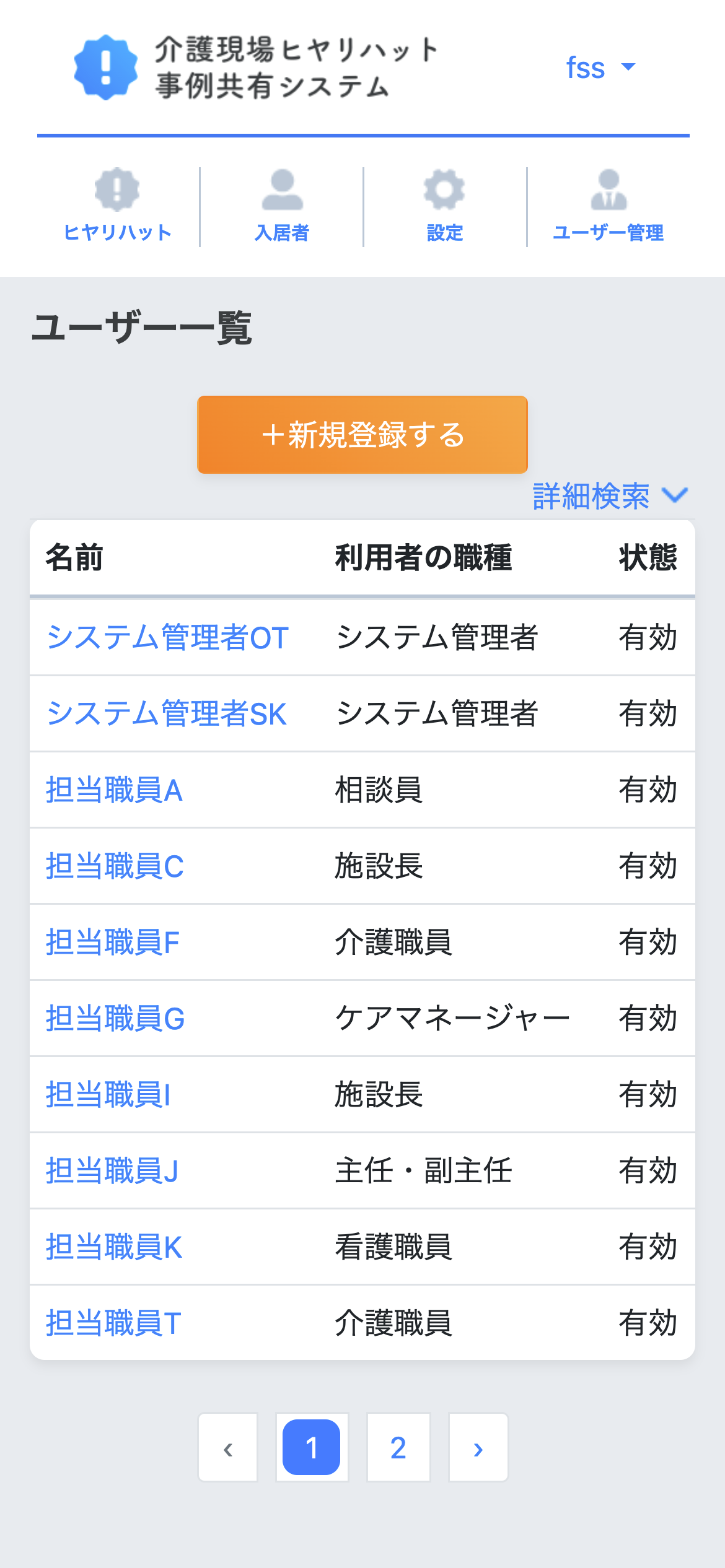
Task: Switch to the 入居者 tab
Action: pyautogui.click(x=282, y=206)
